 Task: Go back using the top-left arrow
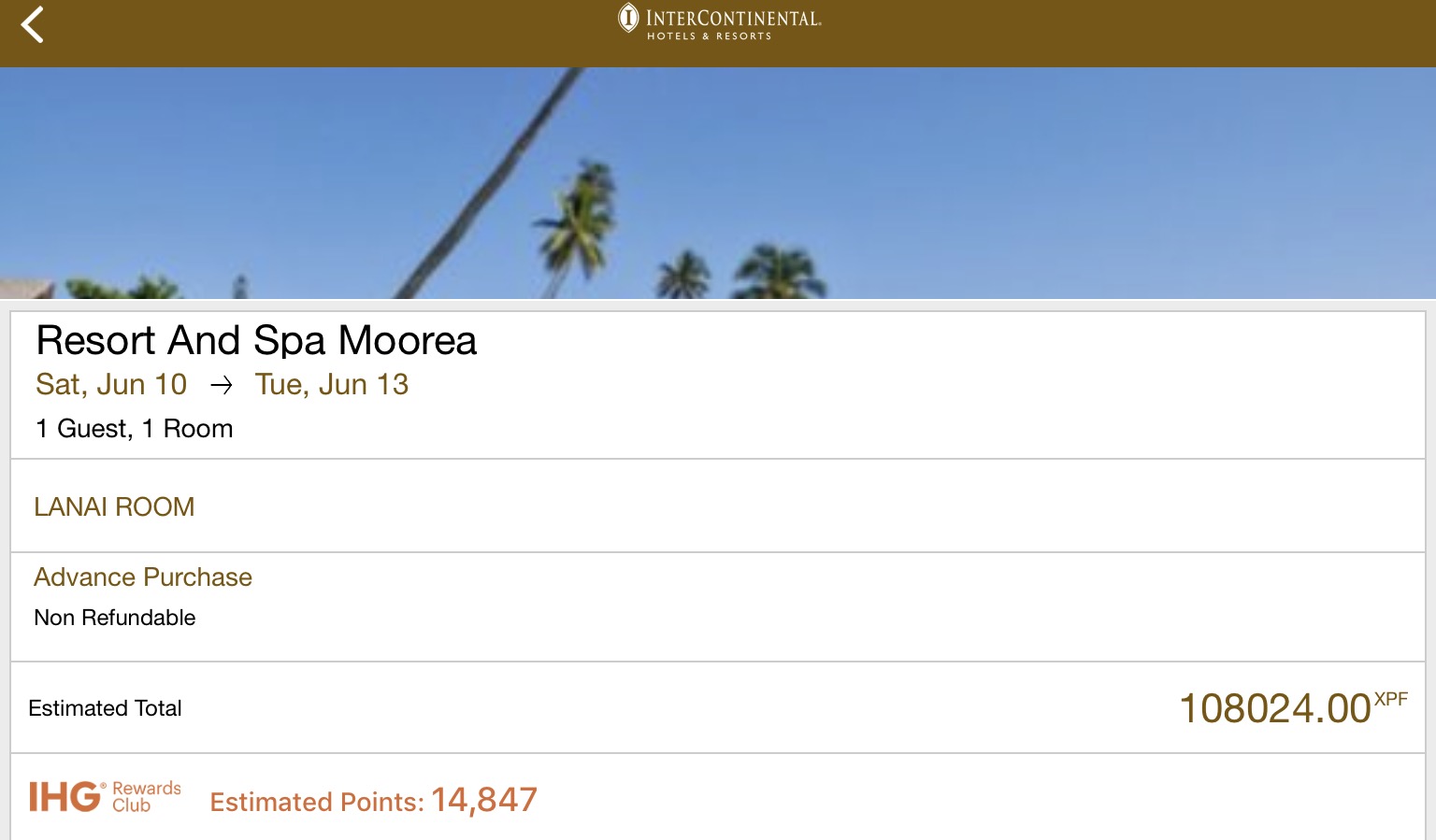33,24
